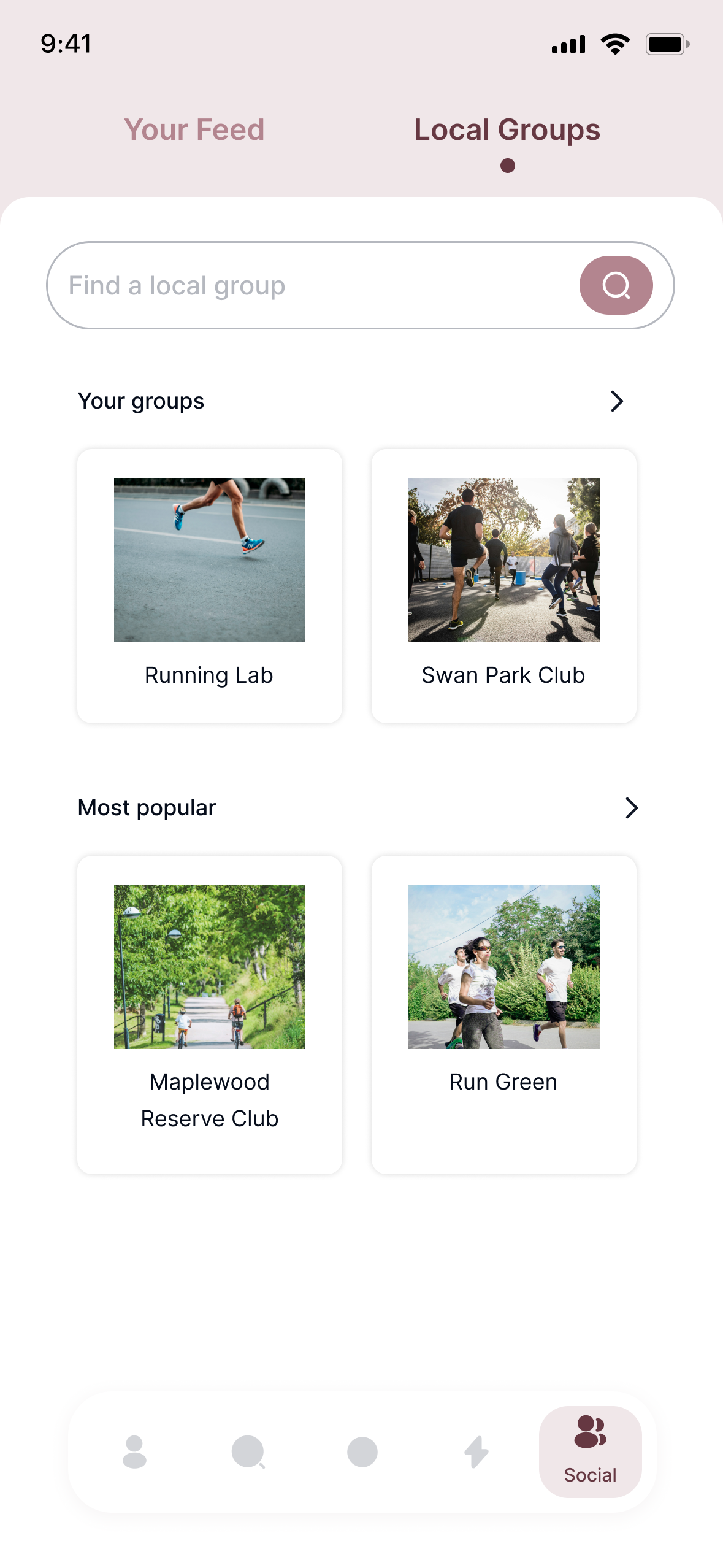
Task: Expand the Your groups section via its chevron
Action: click(617, 401)
